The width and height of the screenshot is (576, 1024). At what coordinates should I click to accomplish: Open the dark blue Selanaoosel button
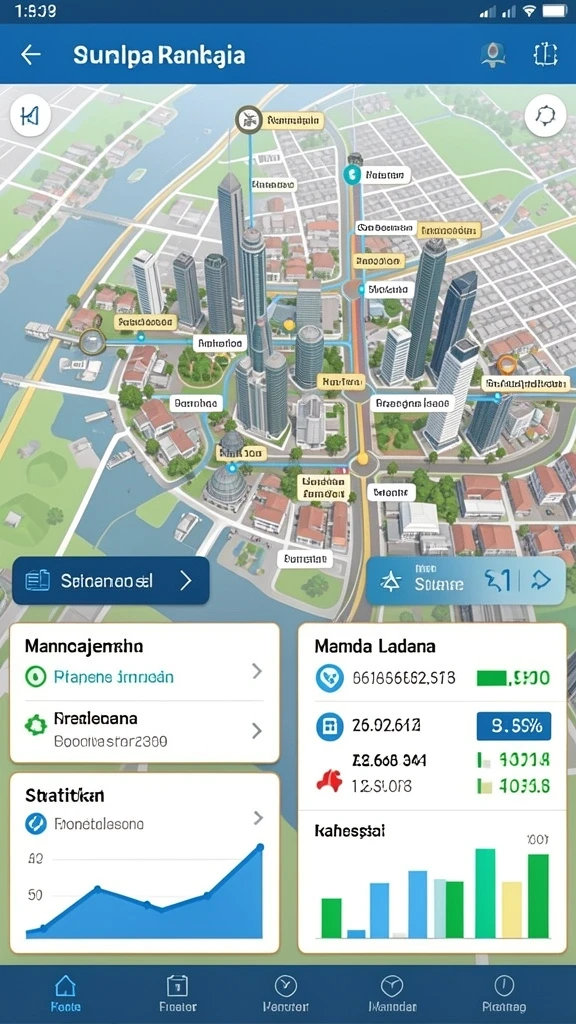pyautogui.click(x=110, y=580)
